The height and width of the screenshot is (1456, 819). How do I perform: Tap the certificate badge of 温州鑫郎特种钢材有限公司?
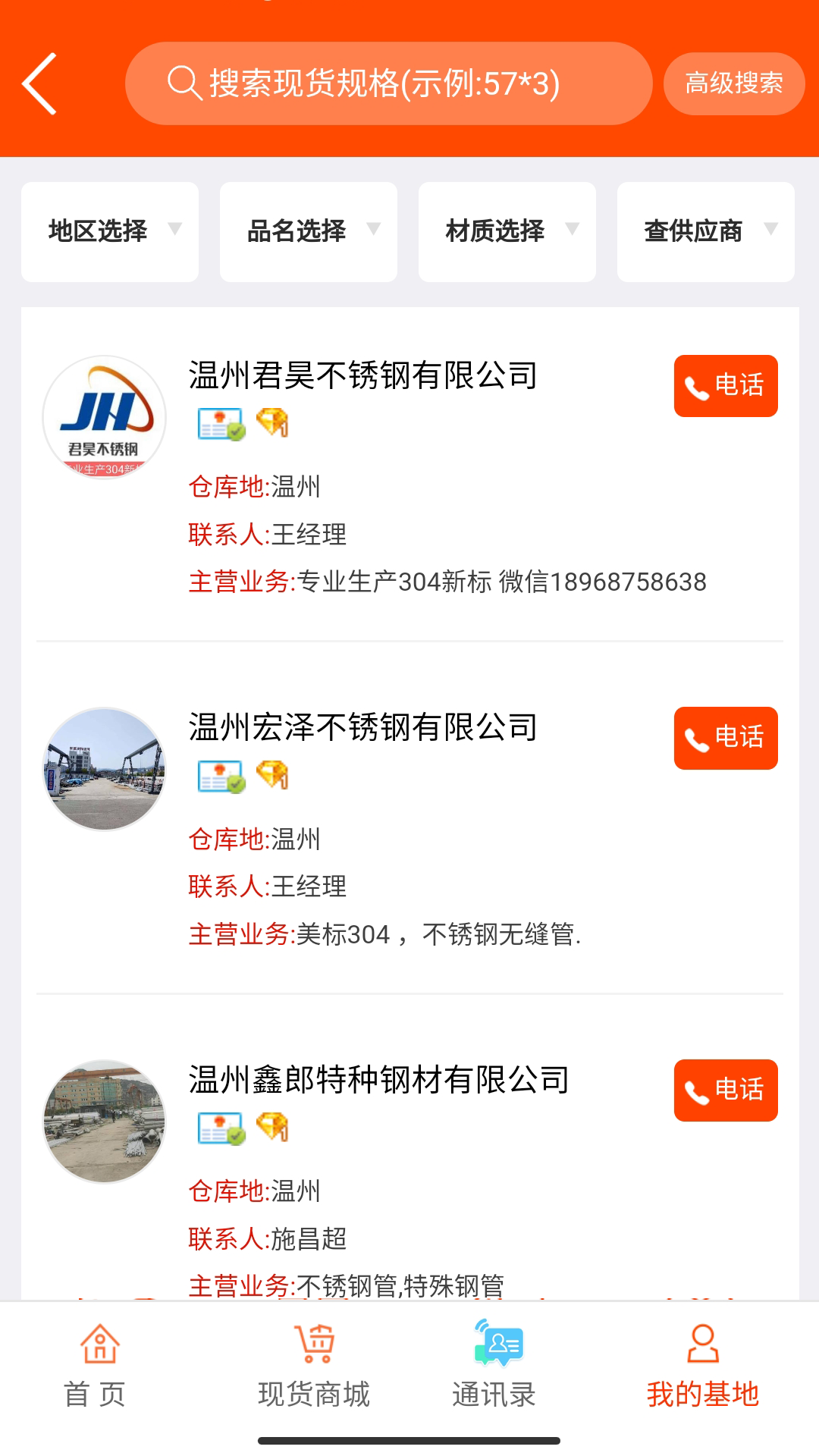220,1128
